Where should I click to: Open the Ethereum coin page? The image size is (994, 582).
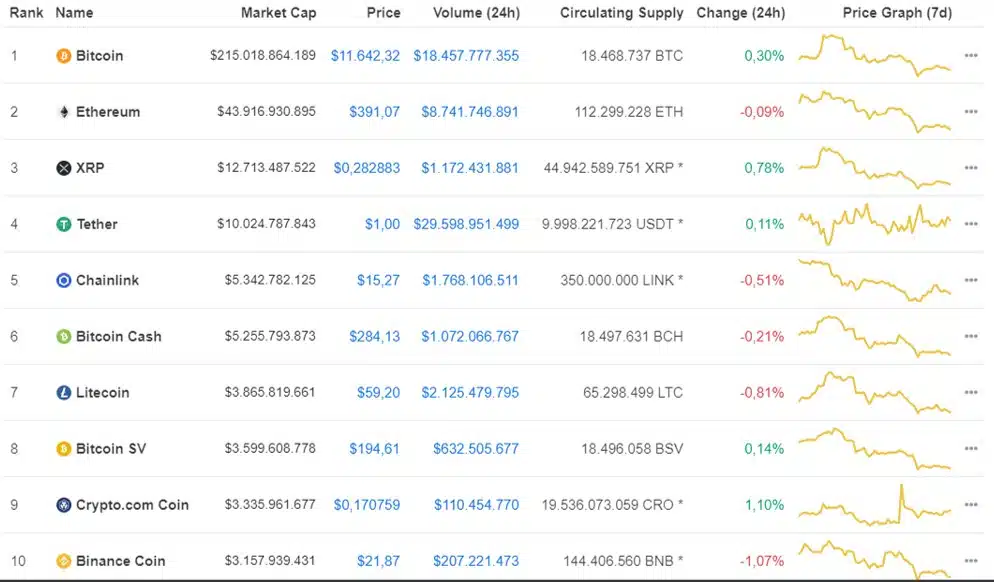click(107, 112)
